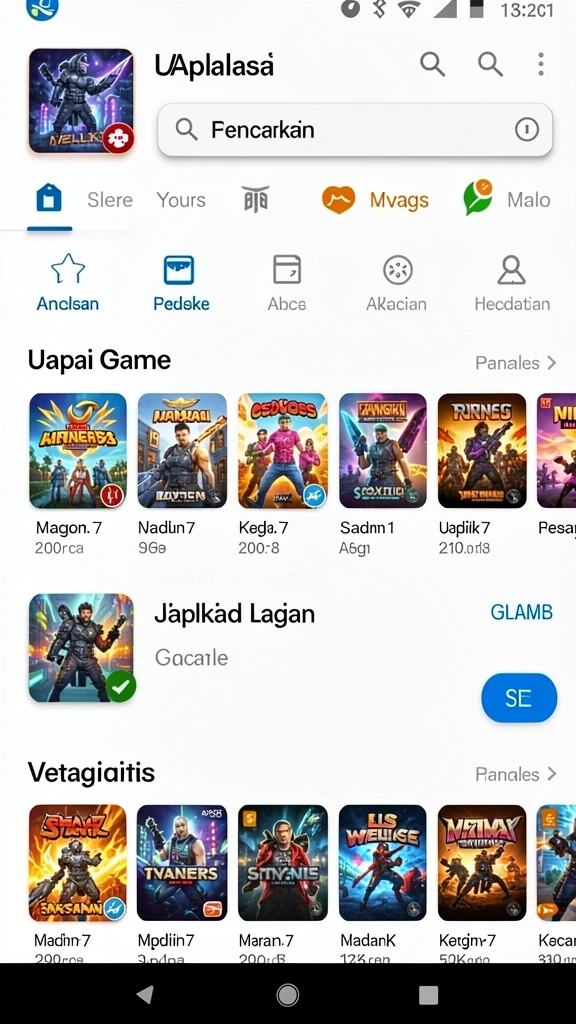
Task: Select the Hecdatian category
Action: tap(512, 283)
